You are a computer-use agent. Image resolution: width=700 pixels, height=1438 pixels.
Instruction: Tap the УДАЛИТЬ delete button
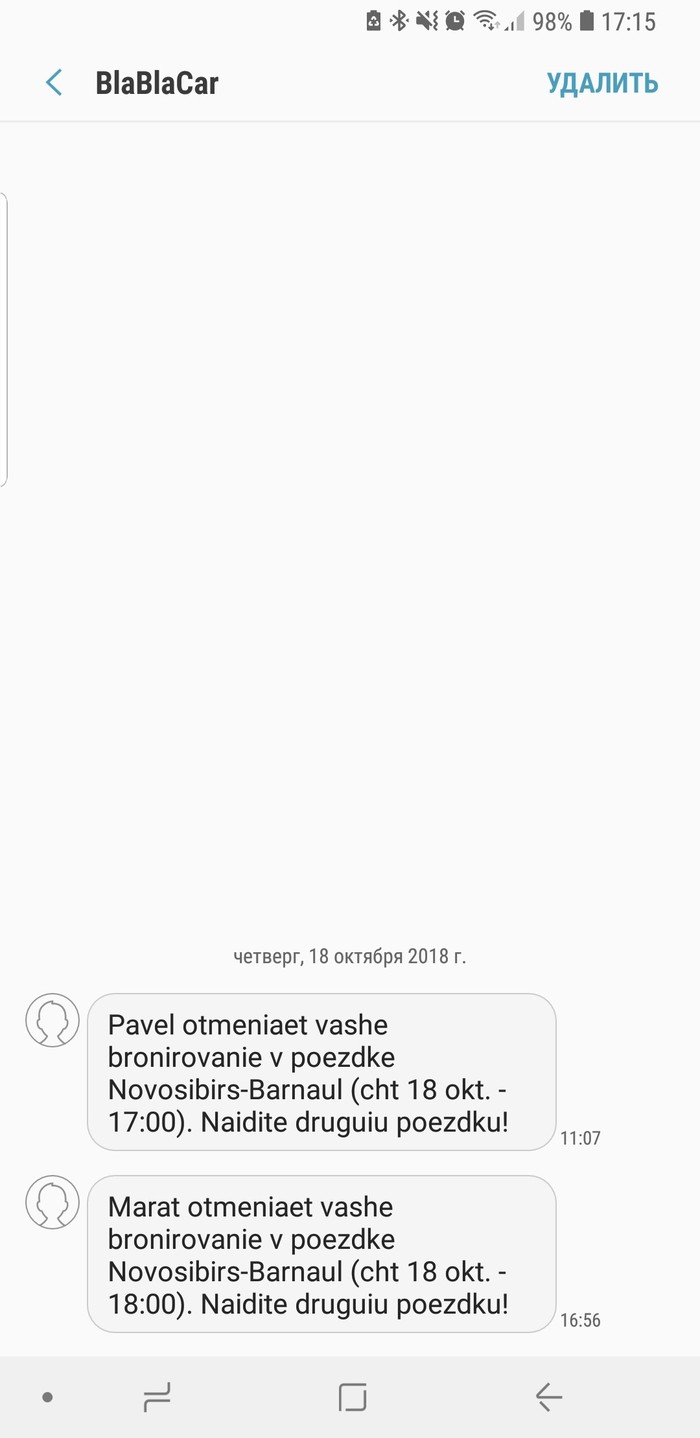point(602,83)
